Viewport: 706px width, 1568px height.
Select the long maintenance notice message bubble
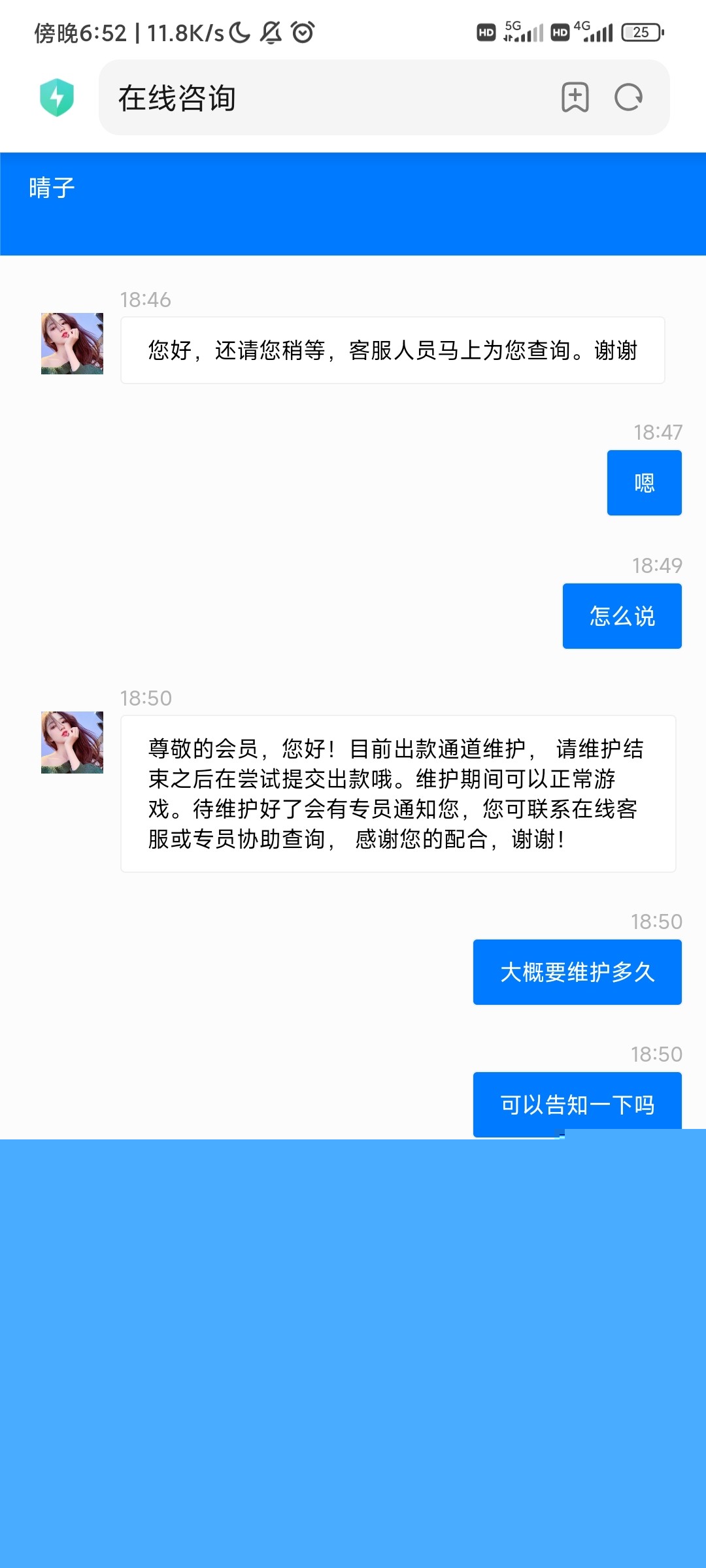(395, 794)
